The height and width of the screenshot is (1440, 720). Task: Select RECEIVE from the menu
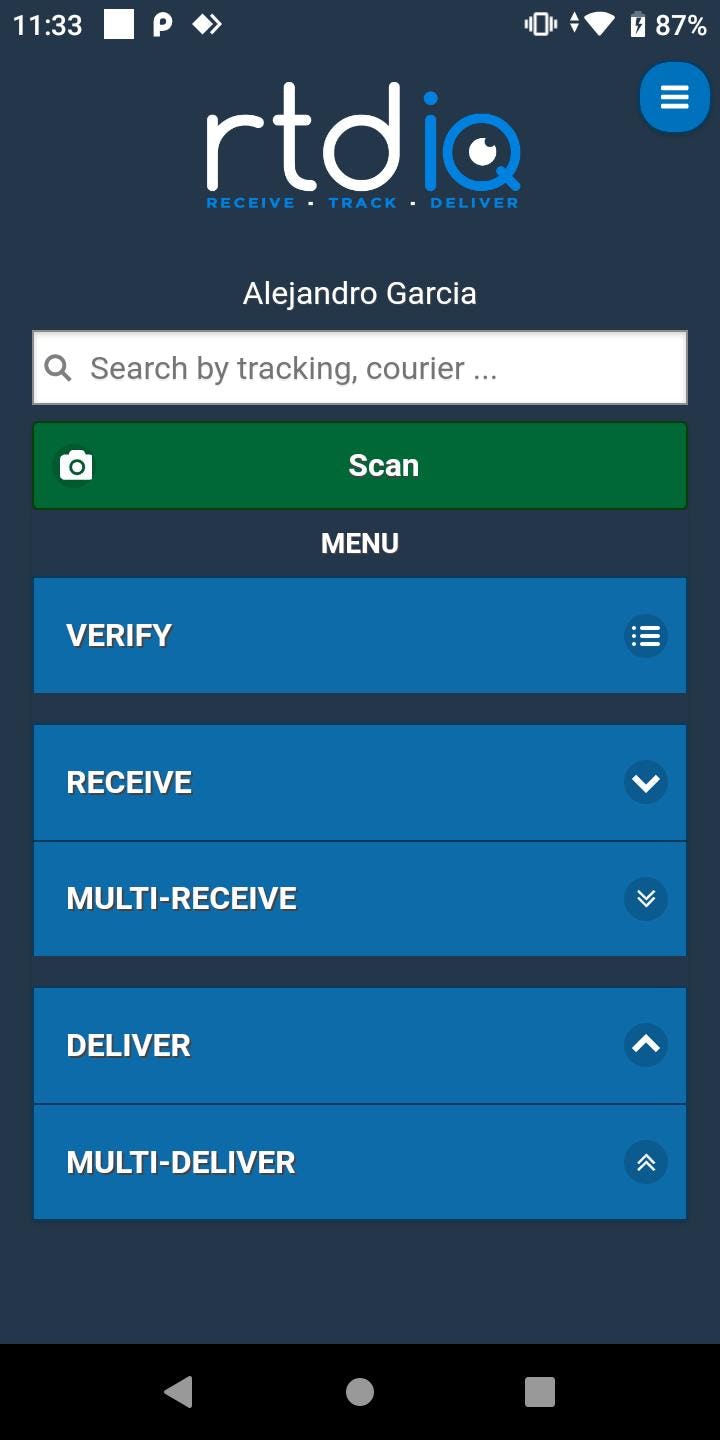click(x=360, y=782)
